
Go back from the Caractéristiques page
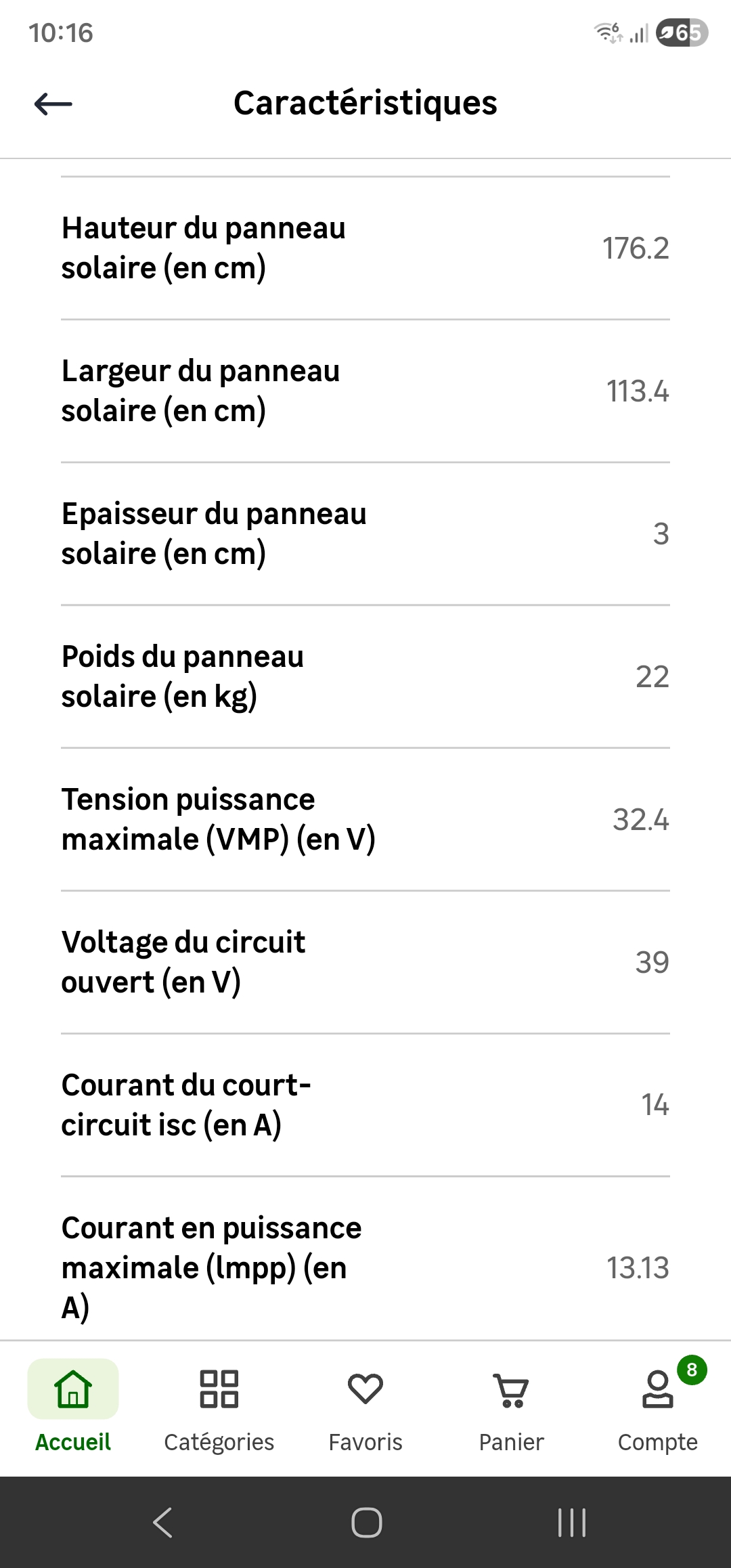pyautogui.click(x=53, y=104)
